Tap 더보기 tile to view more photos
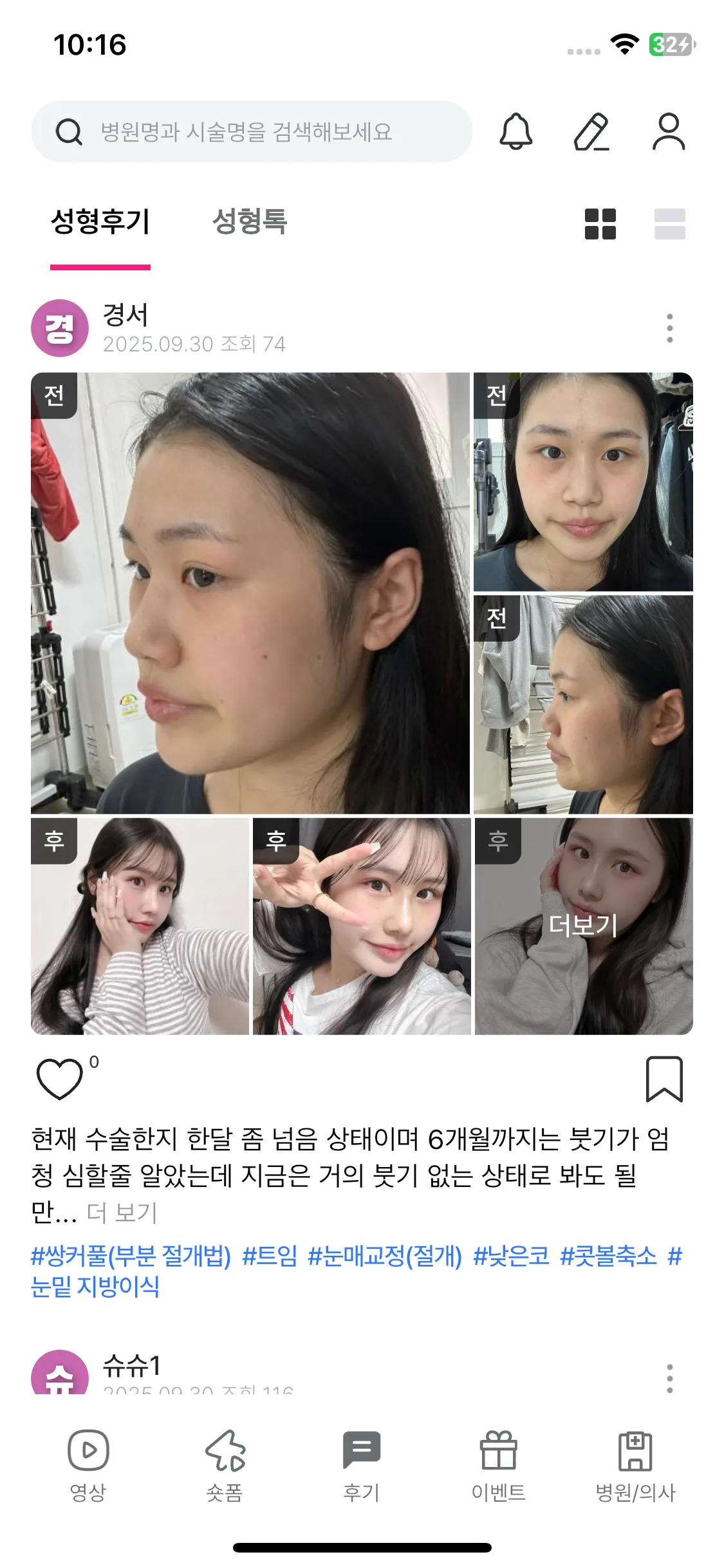Viewport: 724px width, 1568px height. pyautogui.click(x=583, y=926)
